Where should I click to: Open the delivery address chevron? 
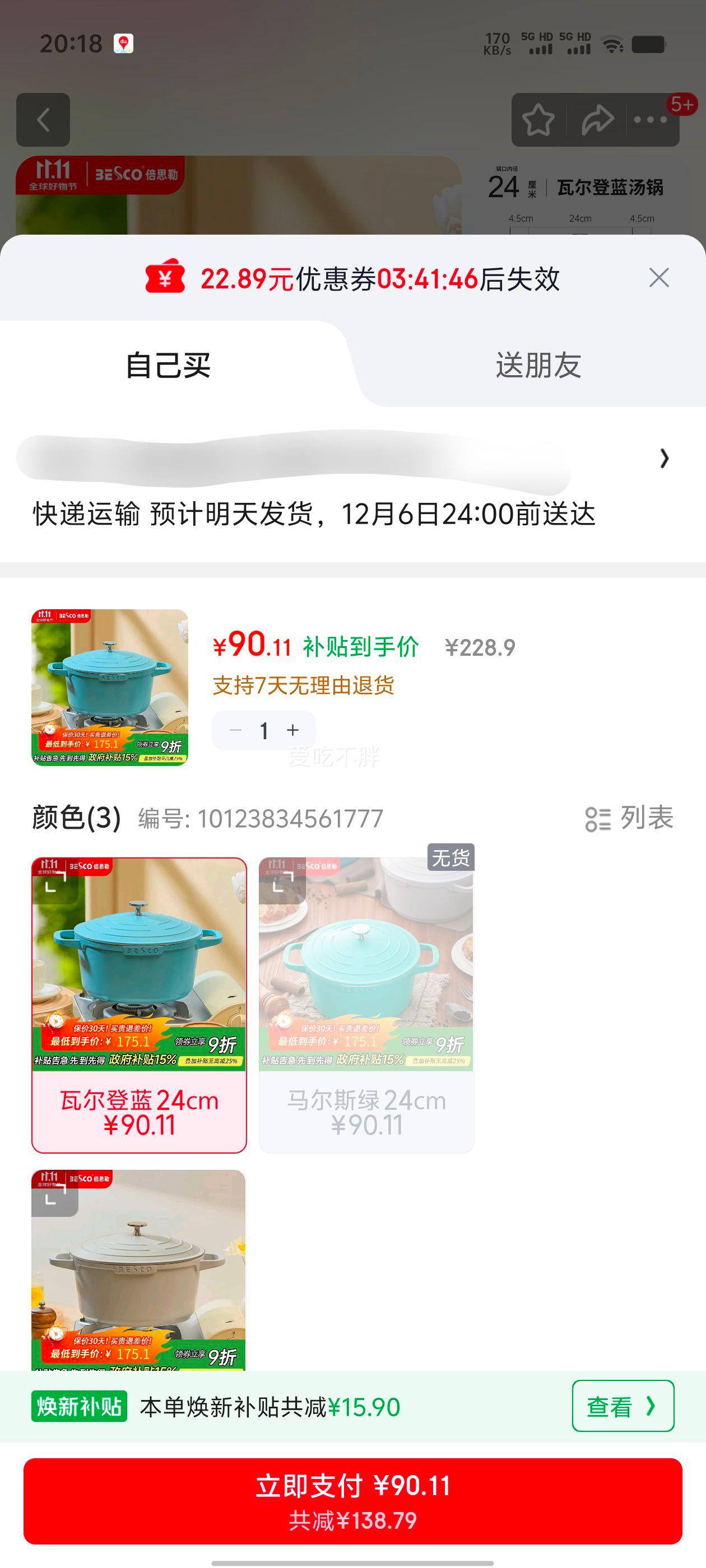(664, 458)
